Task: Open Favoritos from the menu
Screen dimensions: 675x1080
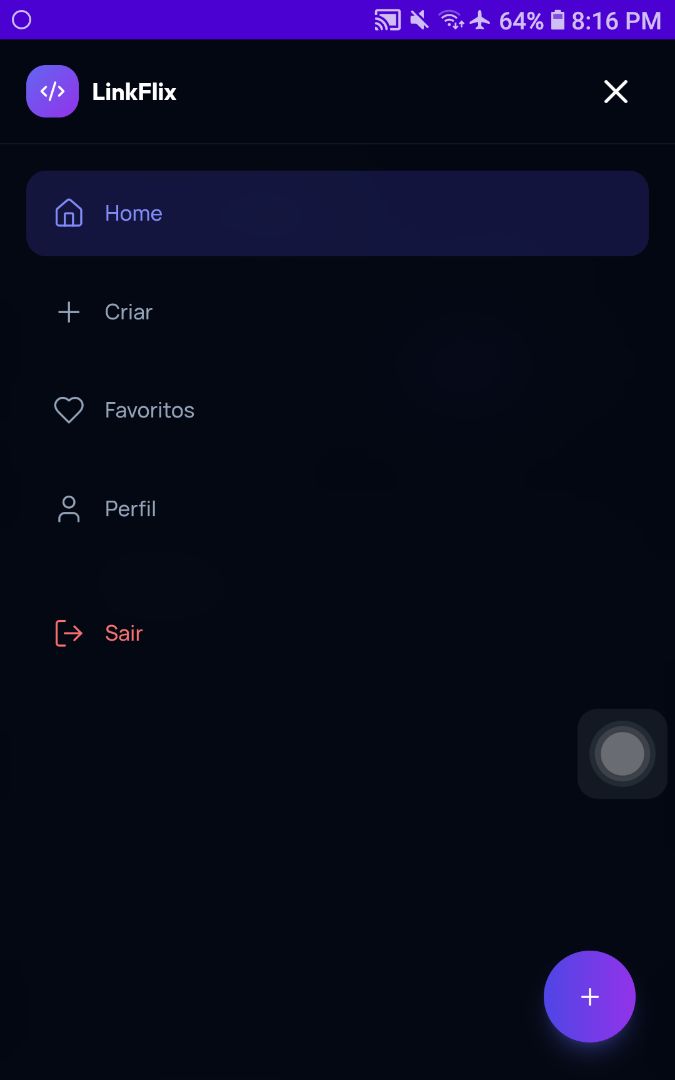Action: click(148, 410)
